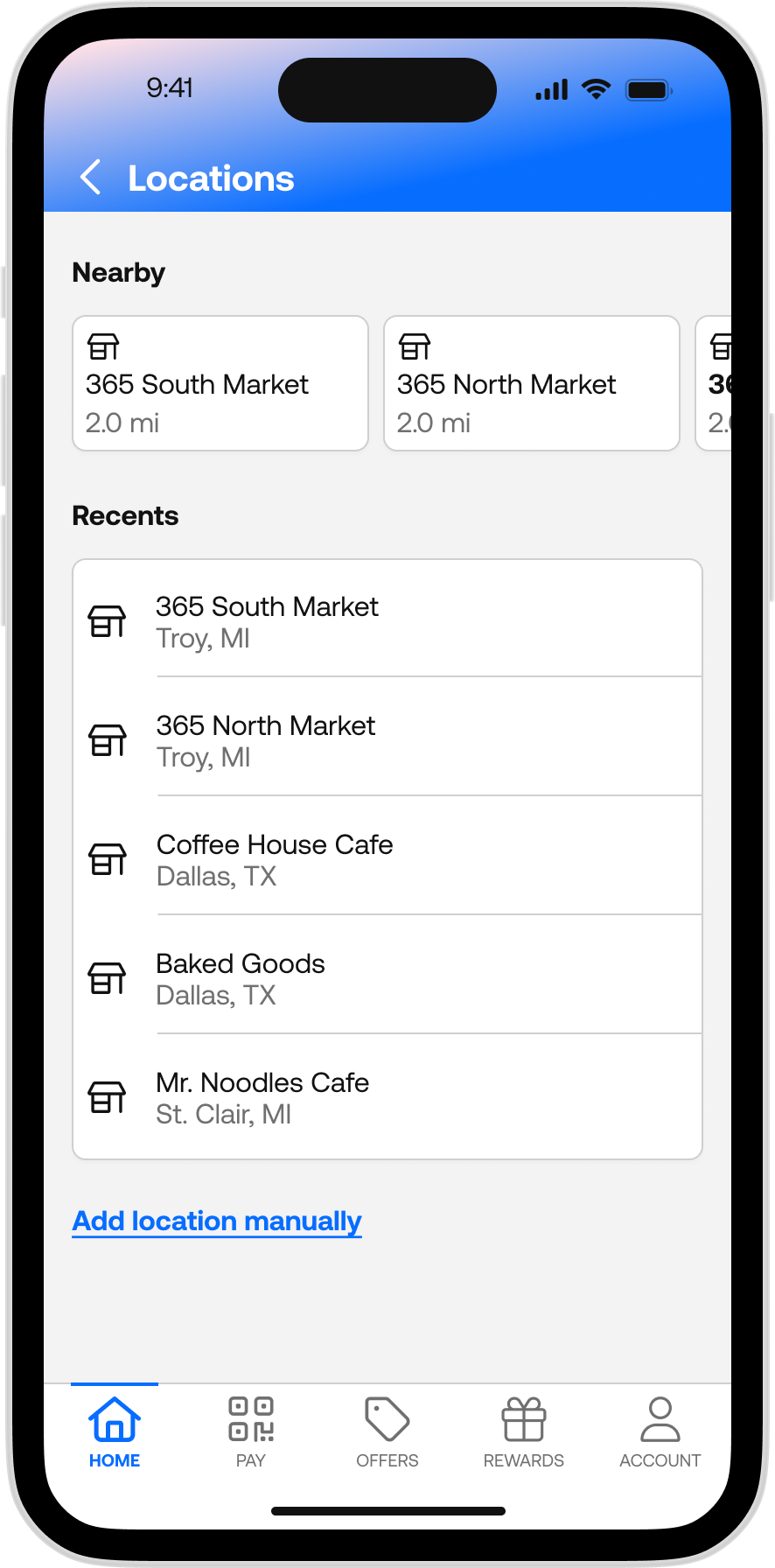Click the store icon on 365 South Market card
The width and height of the screenshot is (775, 1568).
(102, 346)
